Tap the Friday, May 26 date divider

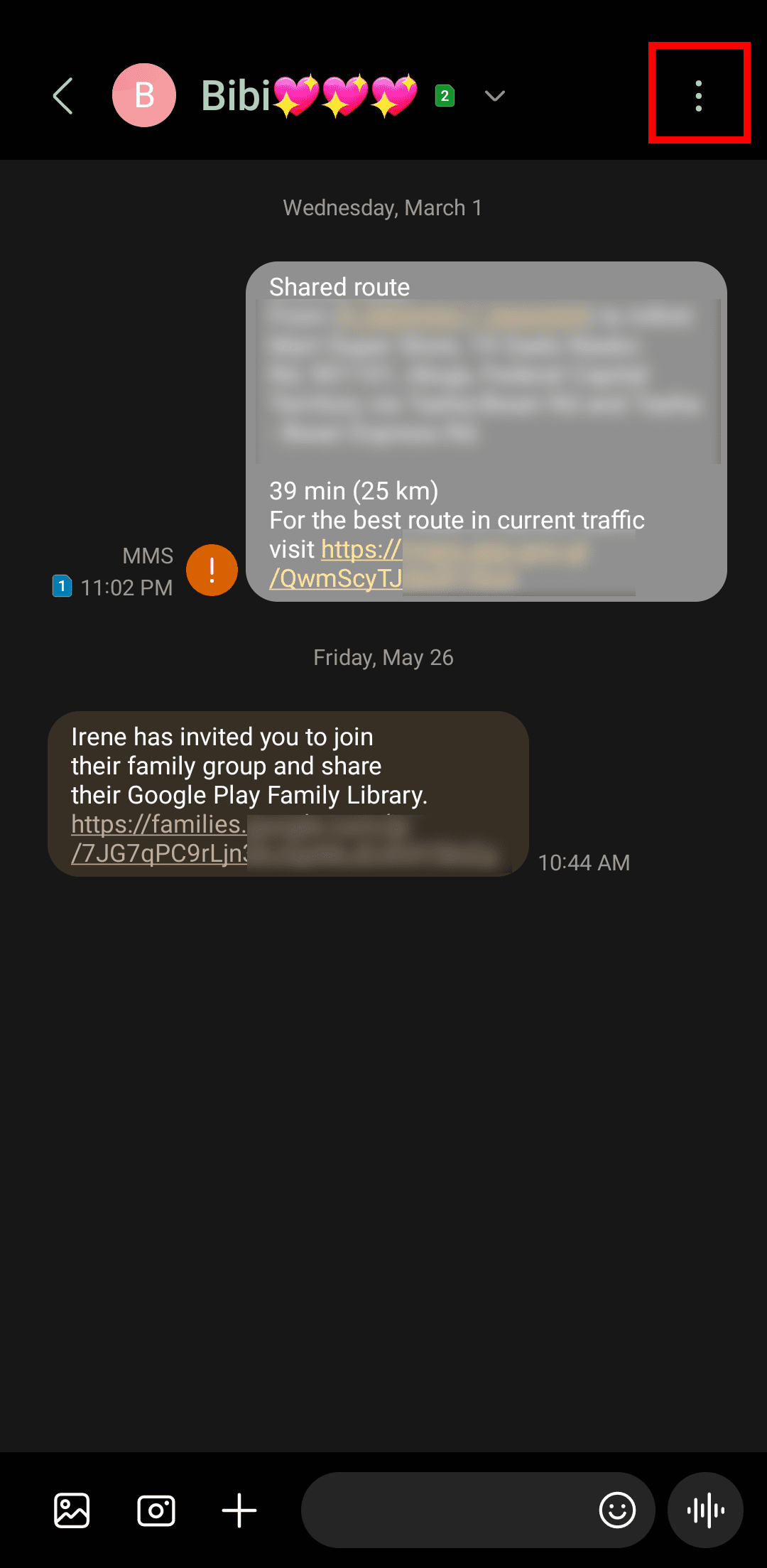(x=383, y=657)
